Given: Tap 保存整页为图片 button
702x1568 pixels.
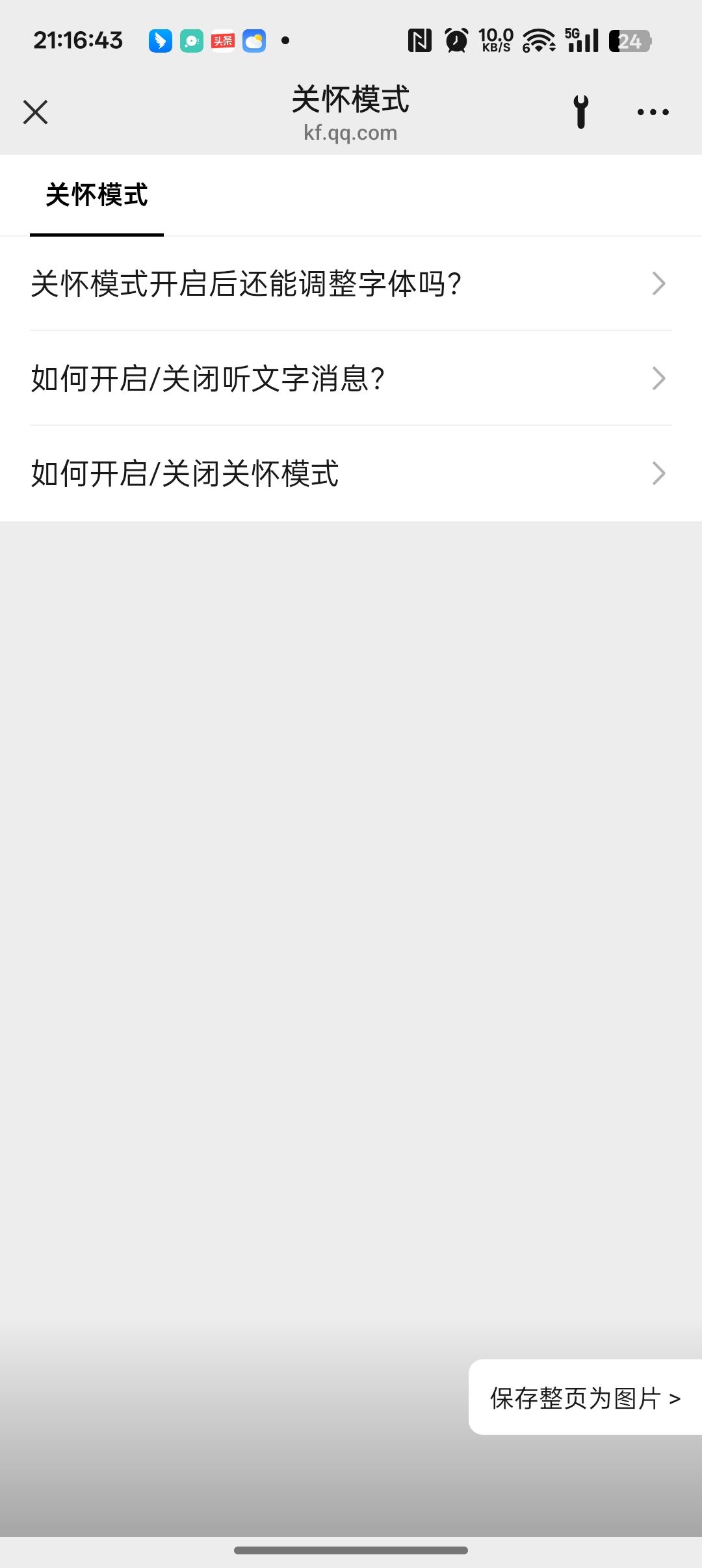Looking at the screenshot, I should [585, 1398].
